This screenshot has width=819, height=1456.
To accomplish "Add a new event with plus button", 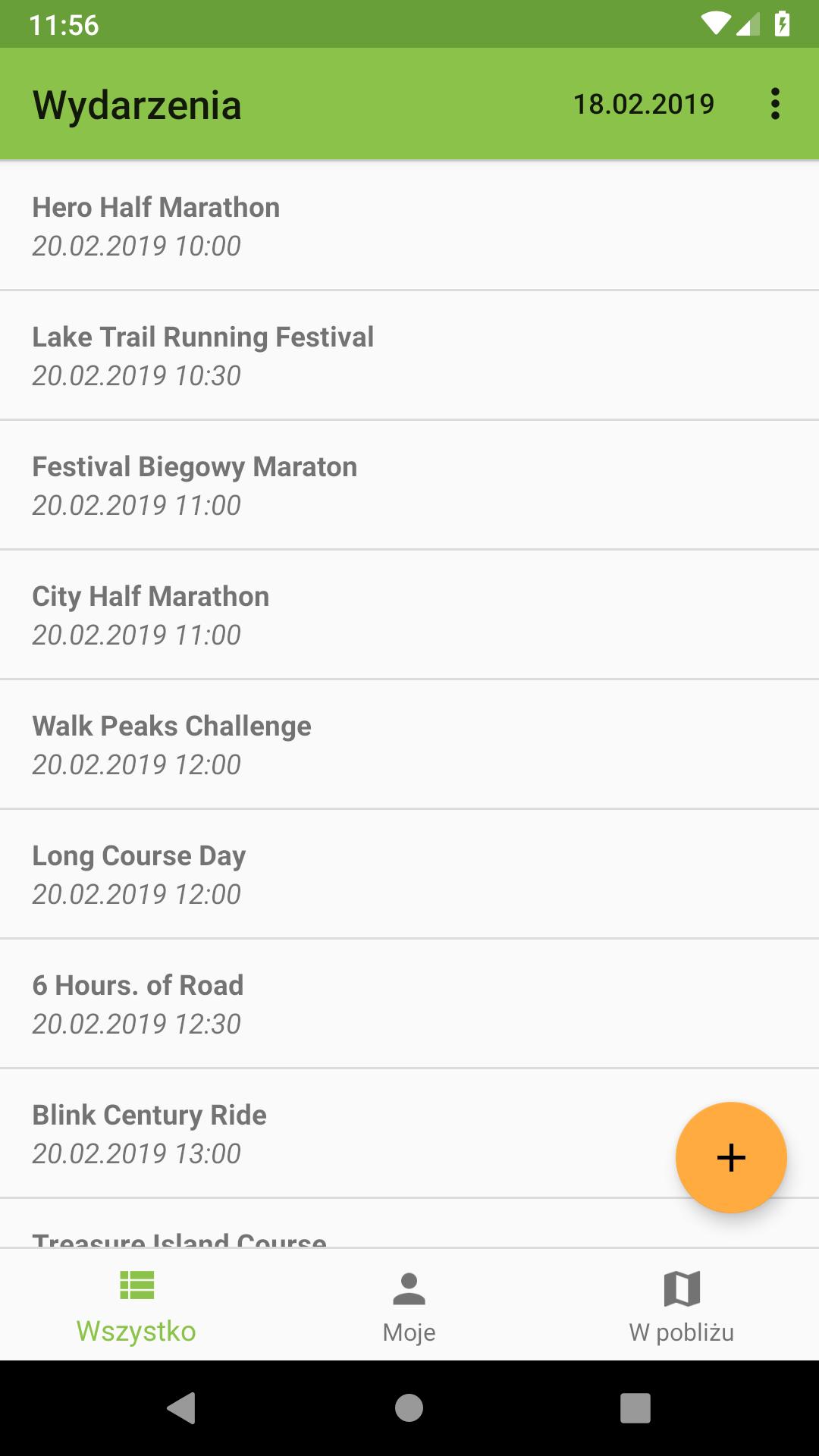I will point(731,1157).
